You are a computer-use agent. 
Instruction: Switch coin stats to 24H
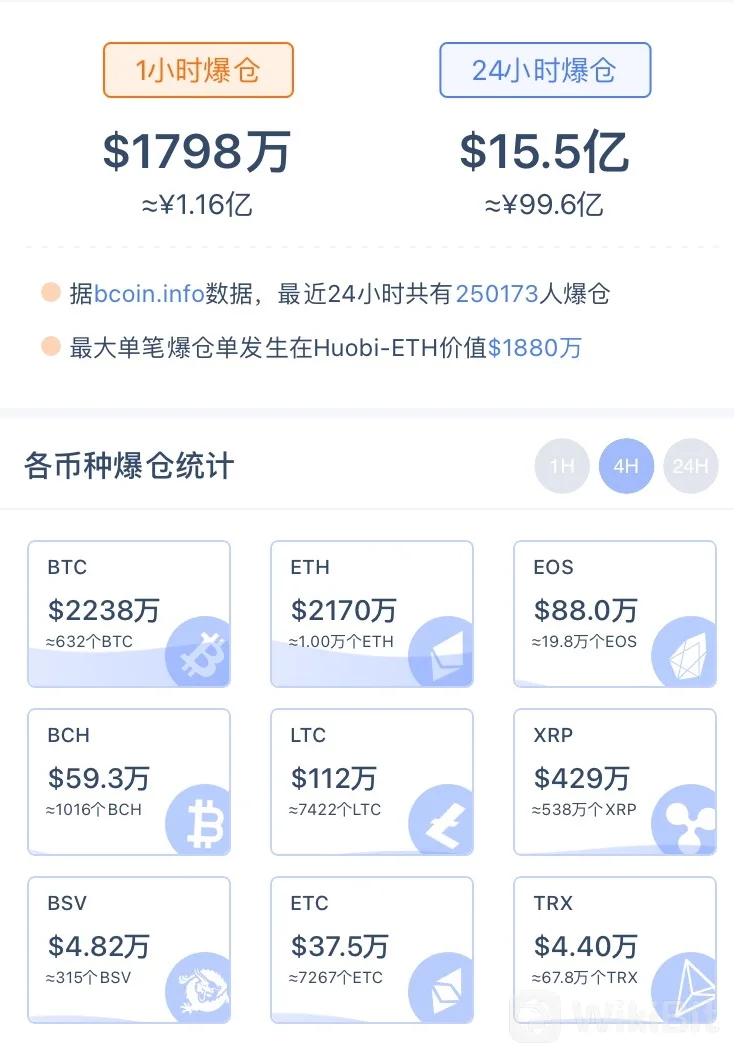tap(690, 466)
